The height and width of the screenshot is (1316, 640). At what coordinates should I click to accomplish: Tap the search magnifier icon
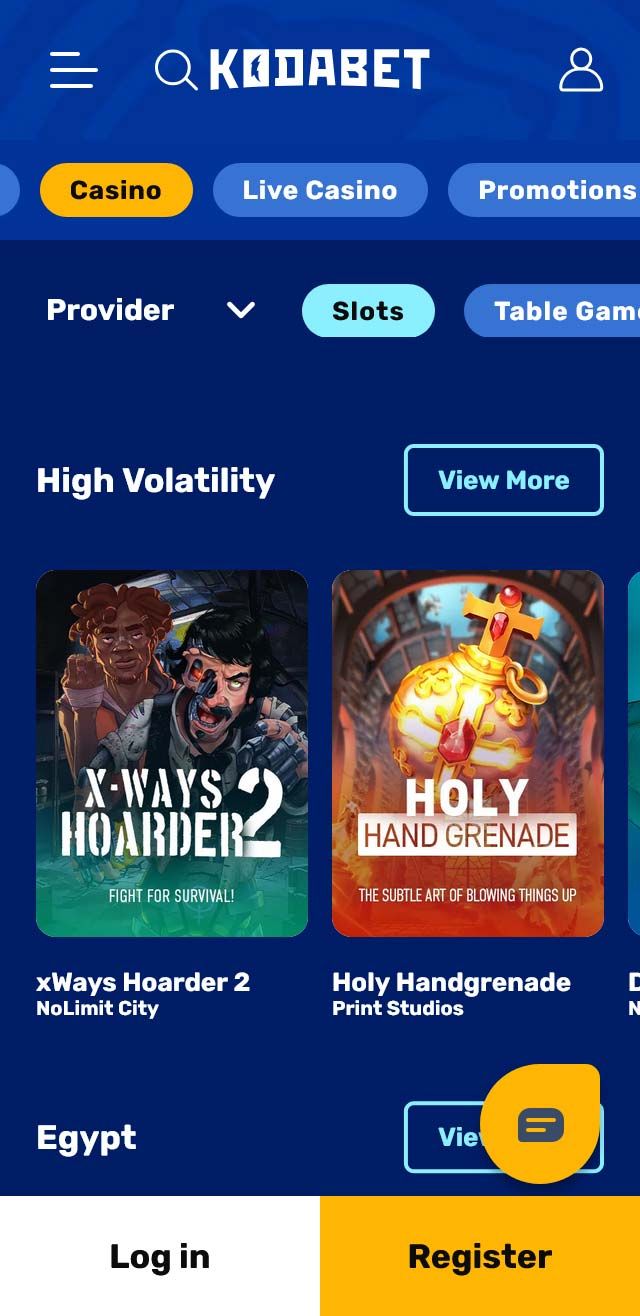point(176,70)
